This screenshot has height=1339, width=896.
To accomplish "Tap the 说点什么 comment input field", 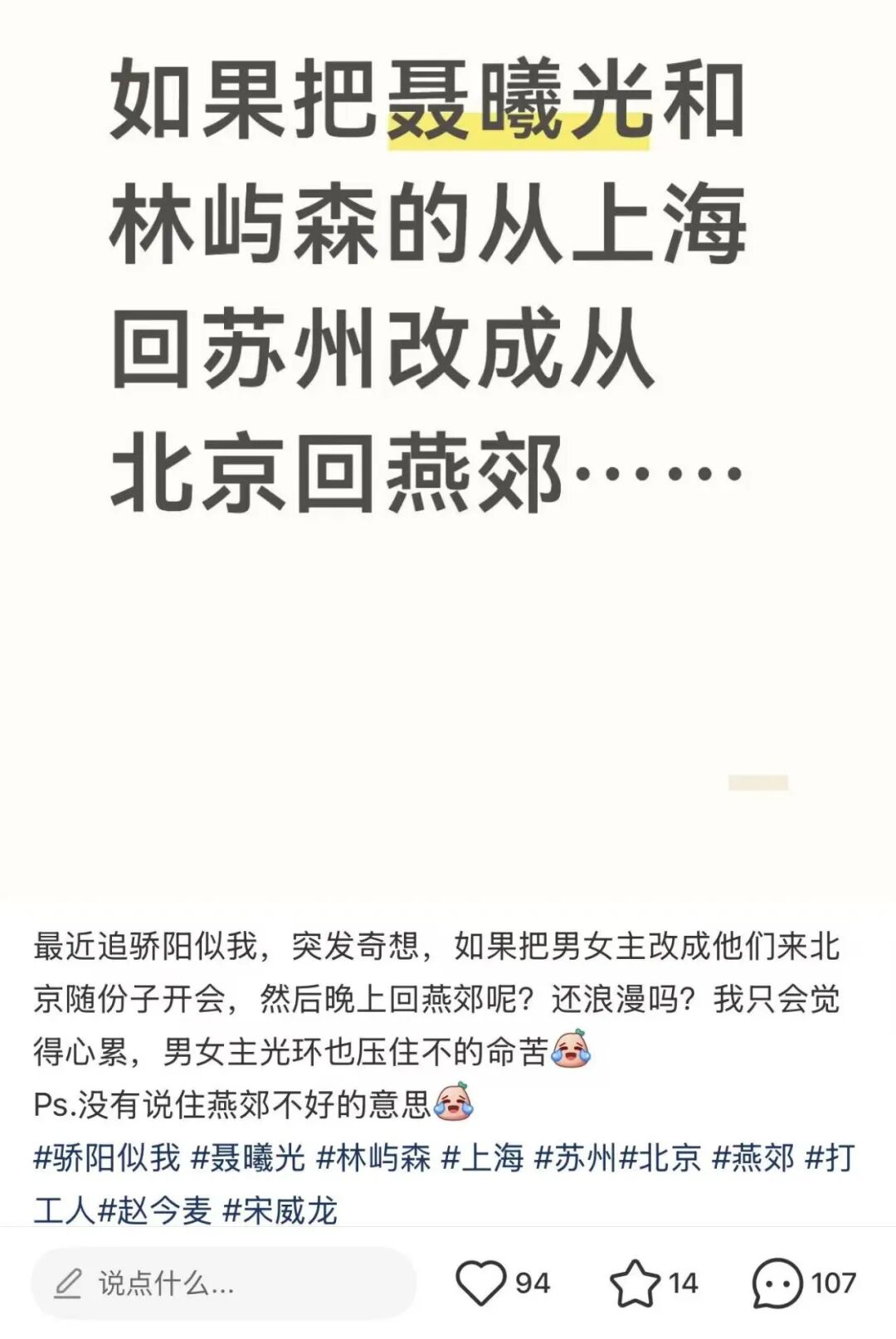I will (224, 1283).
